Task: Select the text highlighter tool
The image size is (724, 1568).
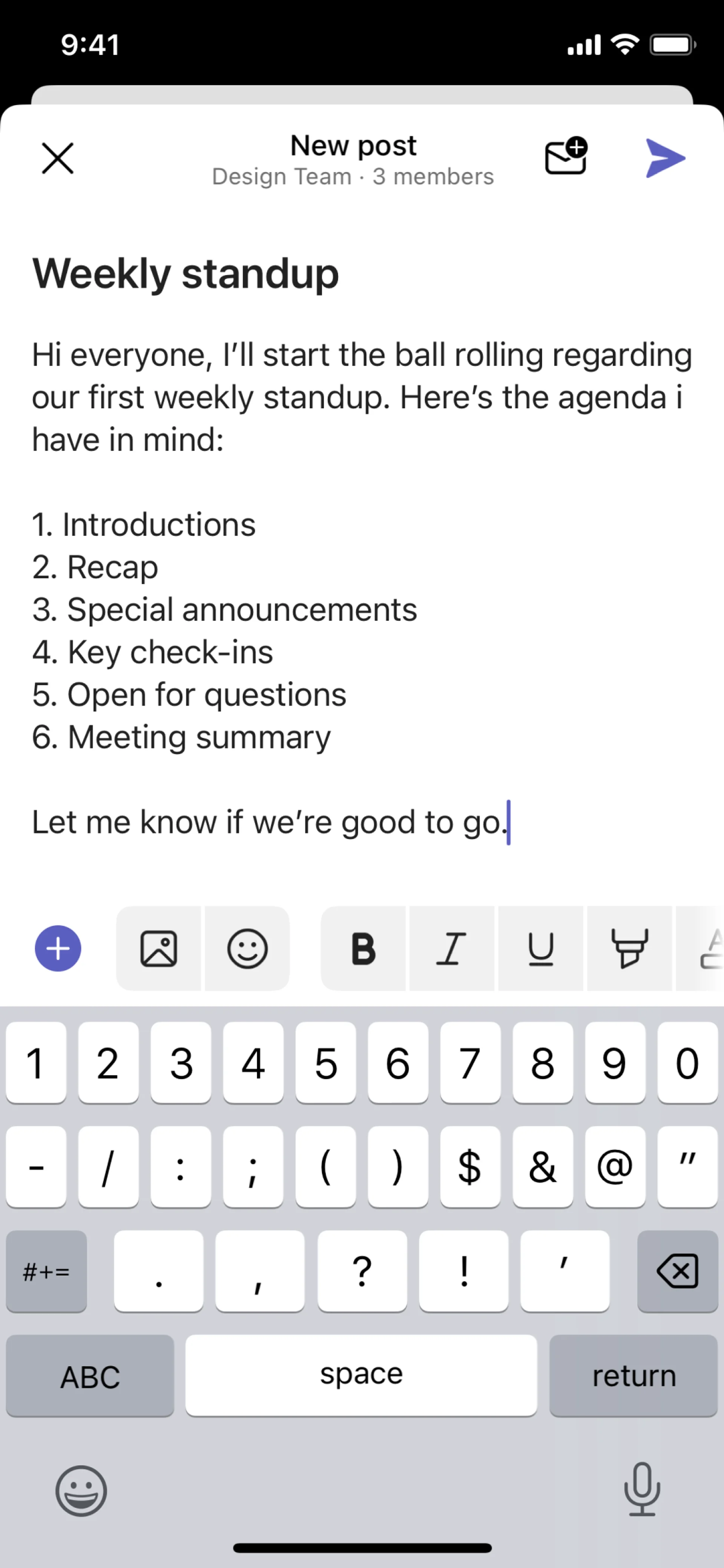Action: pos(629,948)
